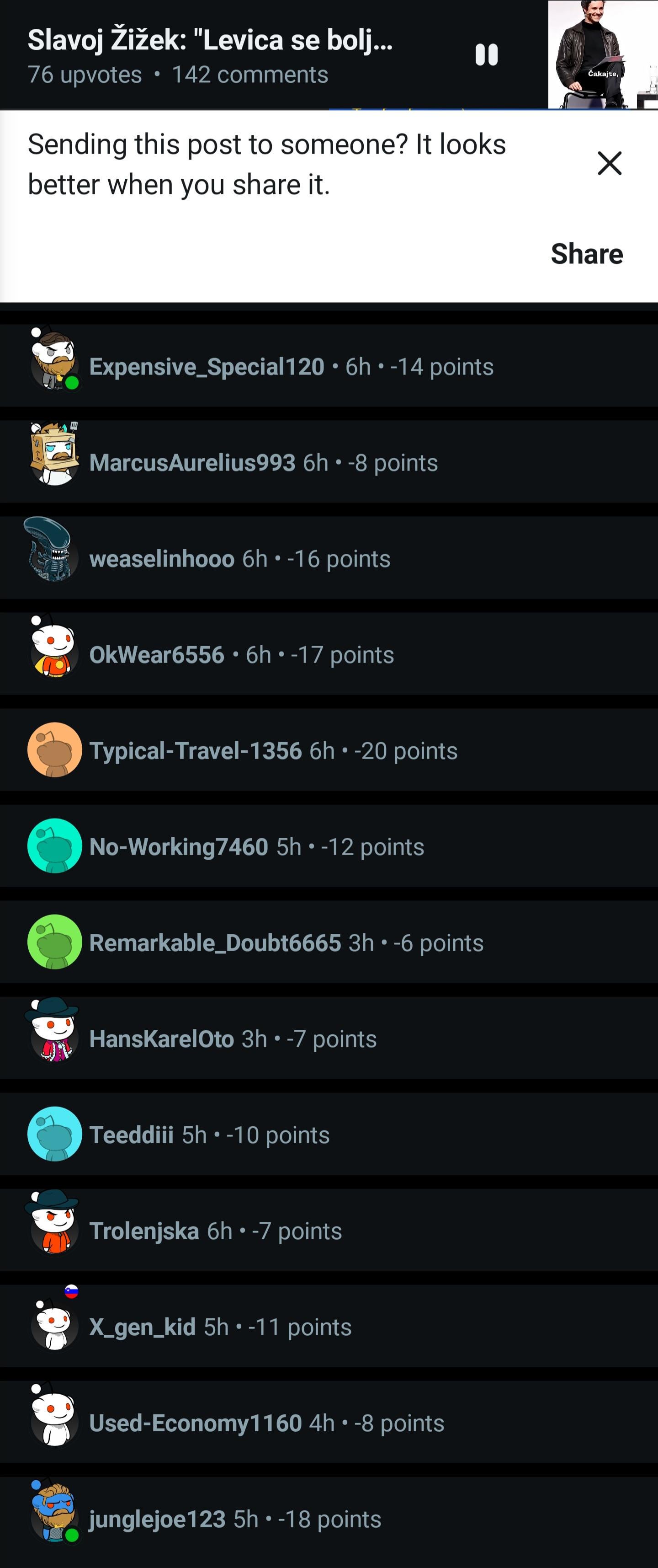Dismiss the share suggestion banner
Image resolution: width=658 pixels, height=1568 pixels.
tap(610, 163)
